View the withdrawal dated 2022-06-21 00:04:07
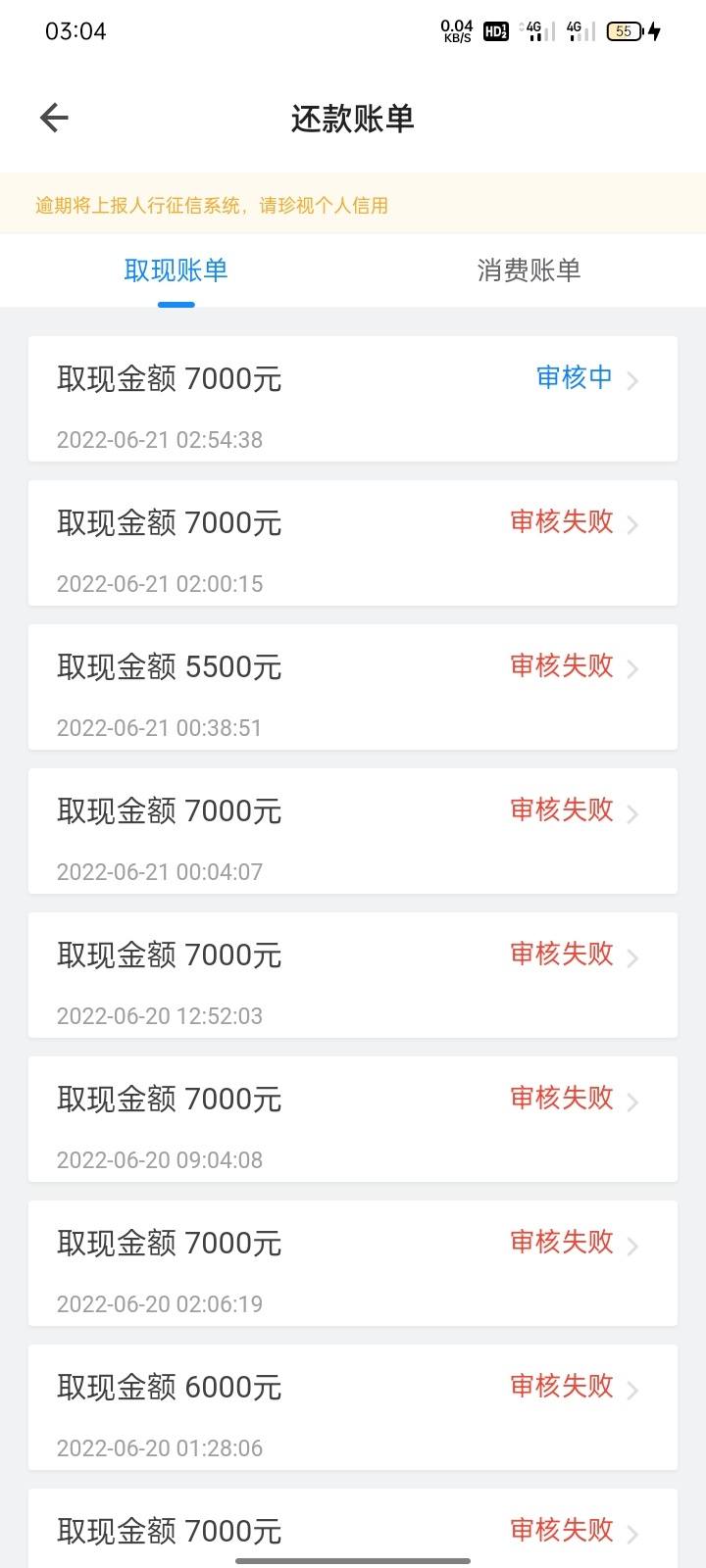This screenshot has width=706, height=1568. pyautogui.click(x=353, y=831)
